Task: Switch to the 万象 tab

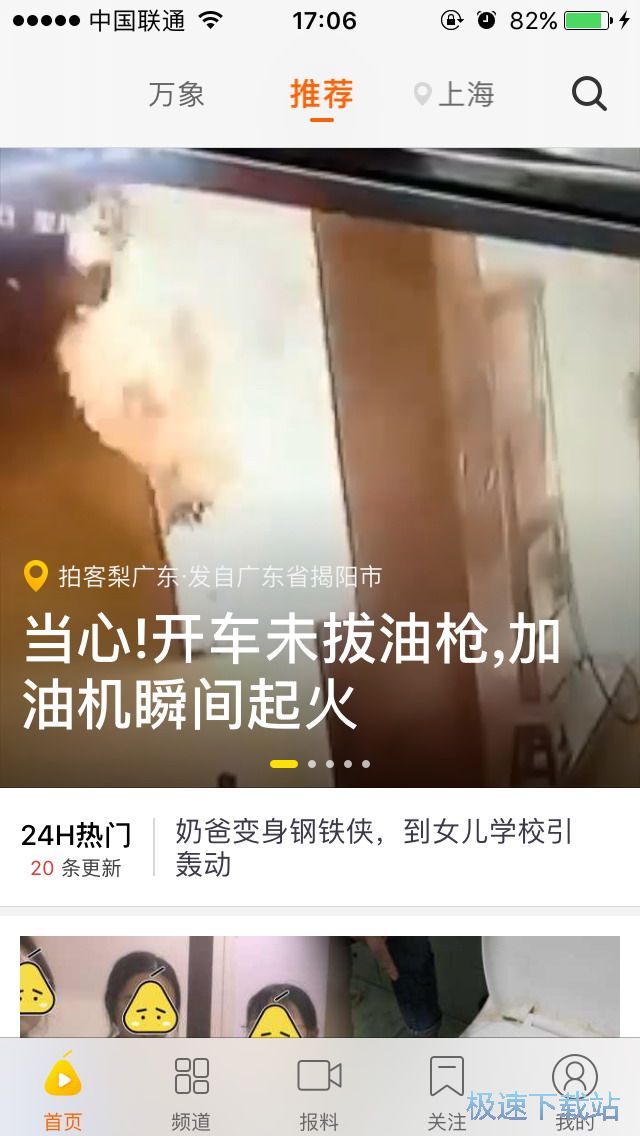Action: tap(177, 95)
